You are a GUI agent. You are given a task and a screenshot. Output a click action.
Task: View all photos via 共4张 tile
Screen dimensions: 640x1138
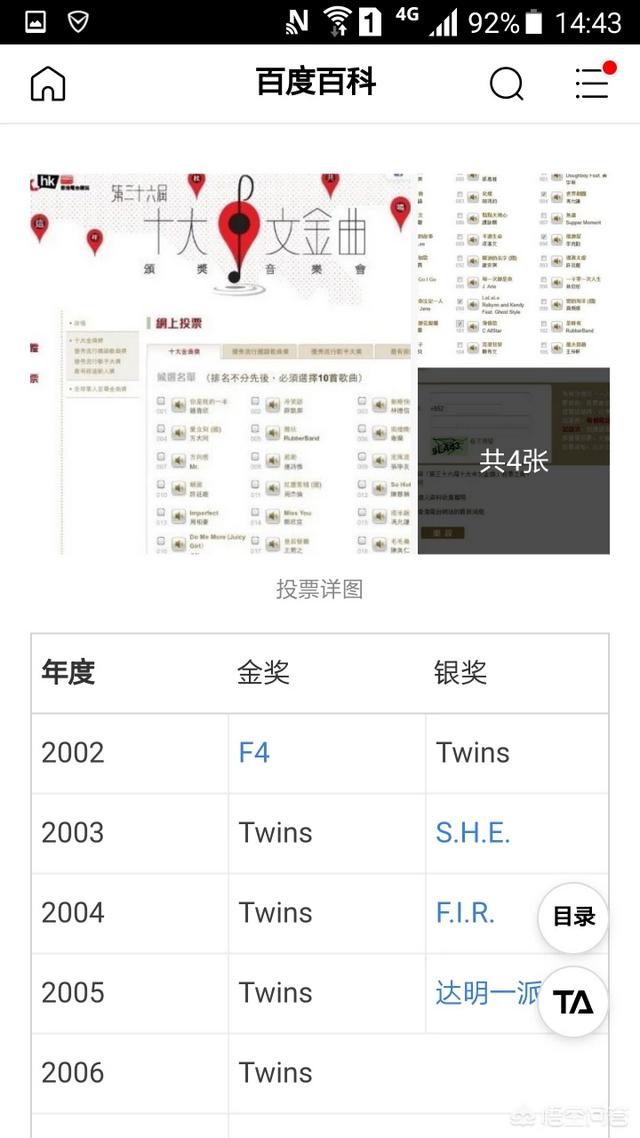point(514,461)
